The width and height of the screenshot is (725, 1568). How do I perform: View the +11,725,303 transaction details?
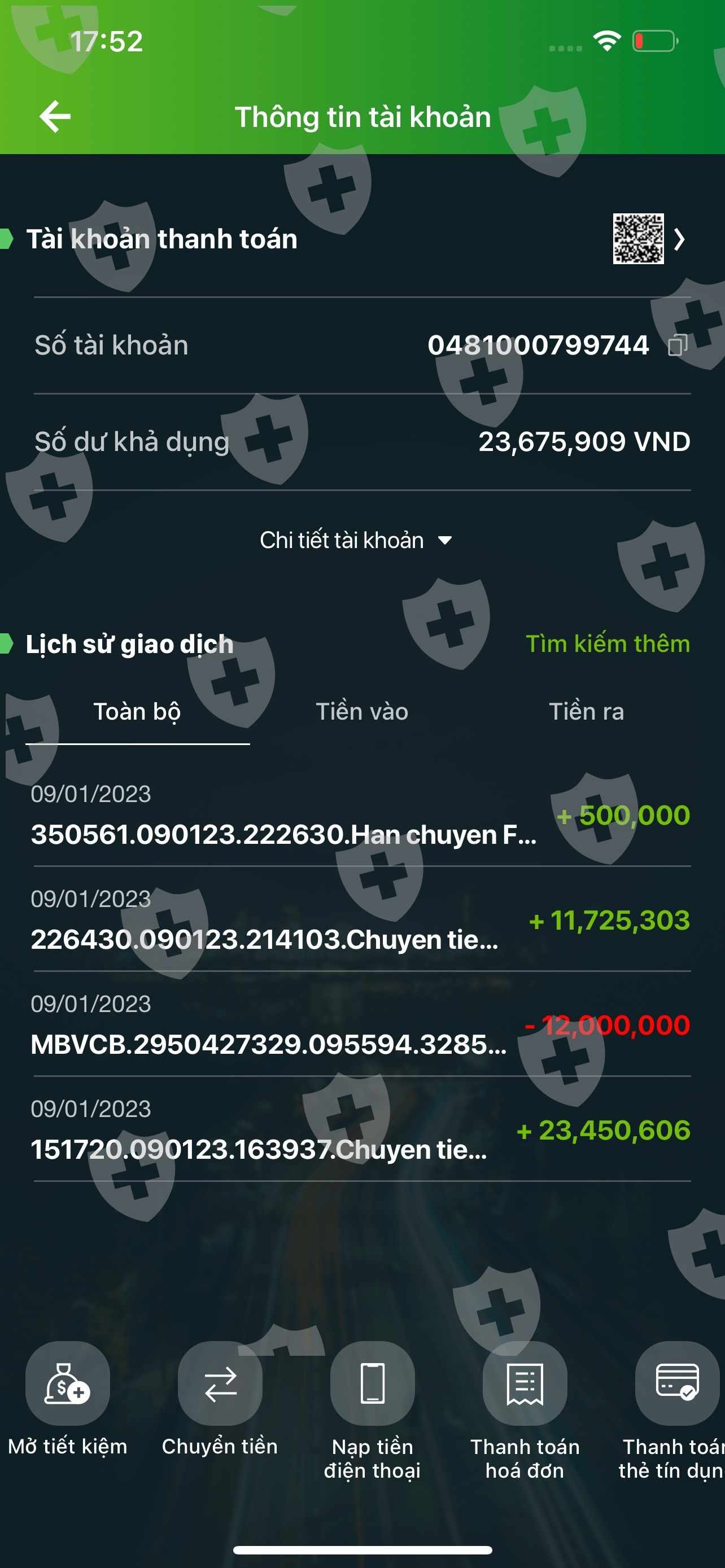tap(361, 919)
